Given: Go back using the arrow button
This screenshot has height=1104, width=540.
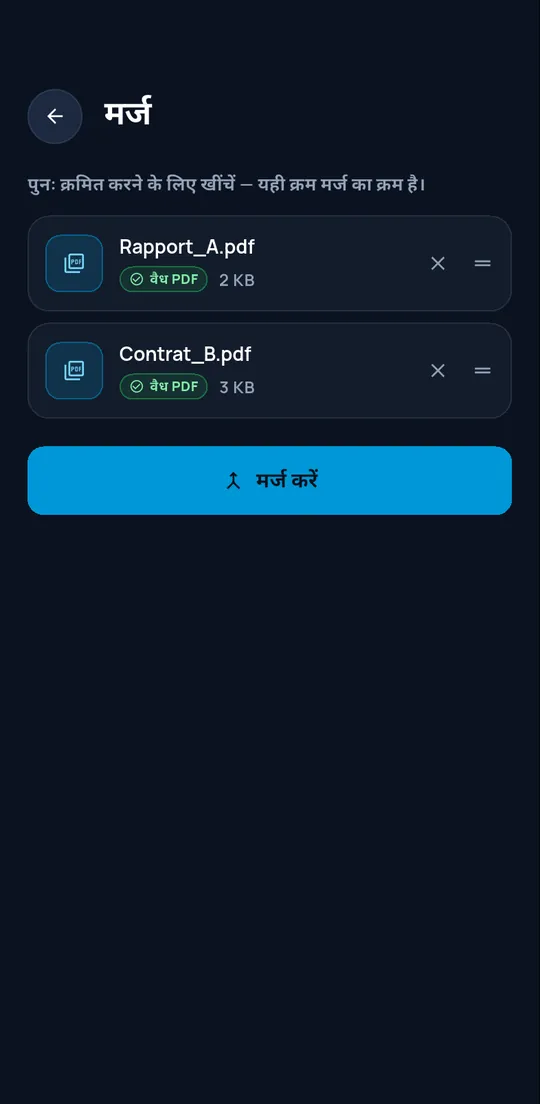Looking at the screenshot, I should [55, 116].
